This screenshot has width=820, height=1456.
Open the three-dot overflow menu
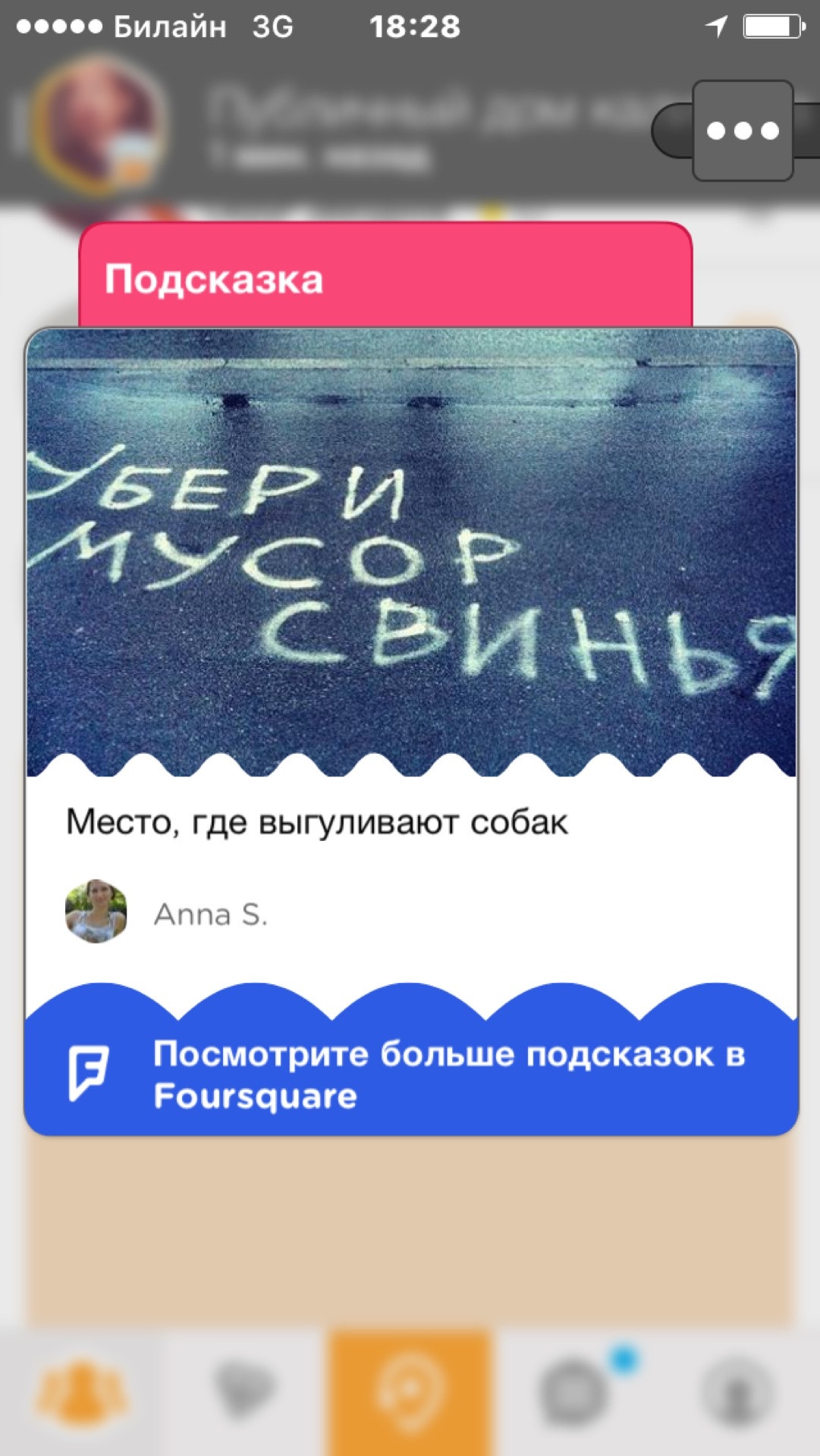point(743,130)
